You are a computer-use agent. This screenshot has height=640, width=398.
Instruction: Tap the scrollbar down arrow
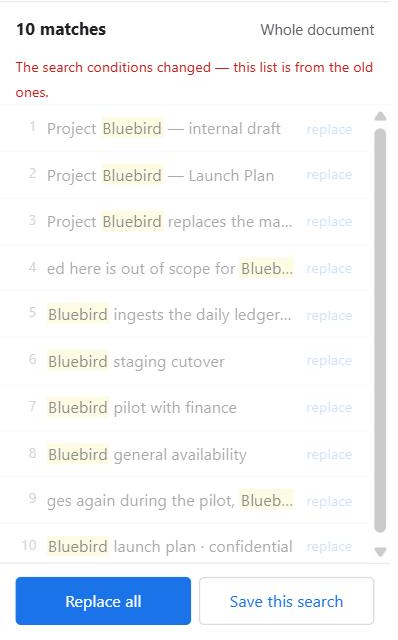(380, 552)
